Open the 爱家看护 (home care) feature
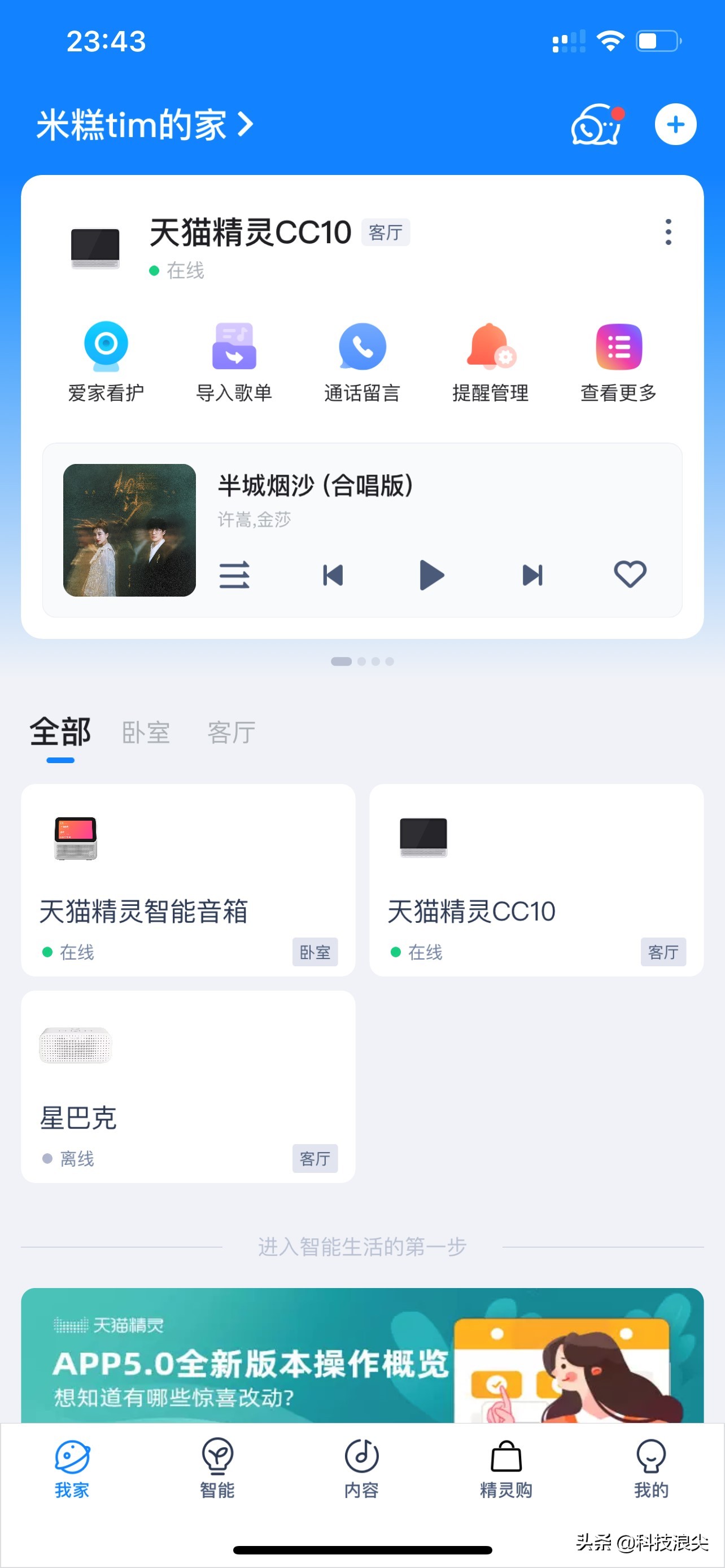Image resolution: width=725 pixels, height=1568 pixels. (x=106, y=359)
